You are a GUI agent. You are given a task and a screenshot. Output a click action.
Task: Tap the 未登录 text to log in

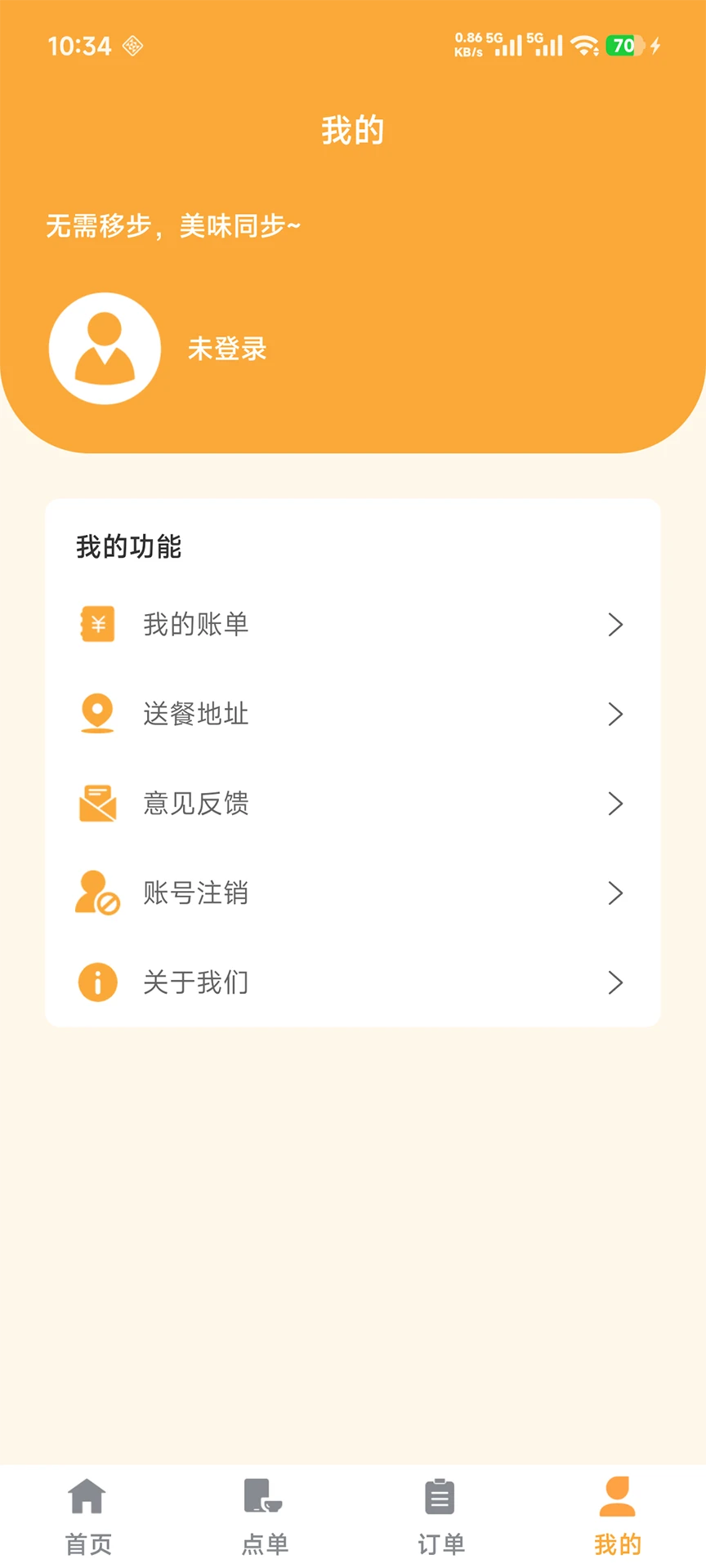(226, 348)
